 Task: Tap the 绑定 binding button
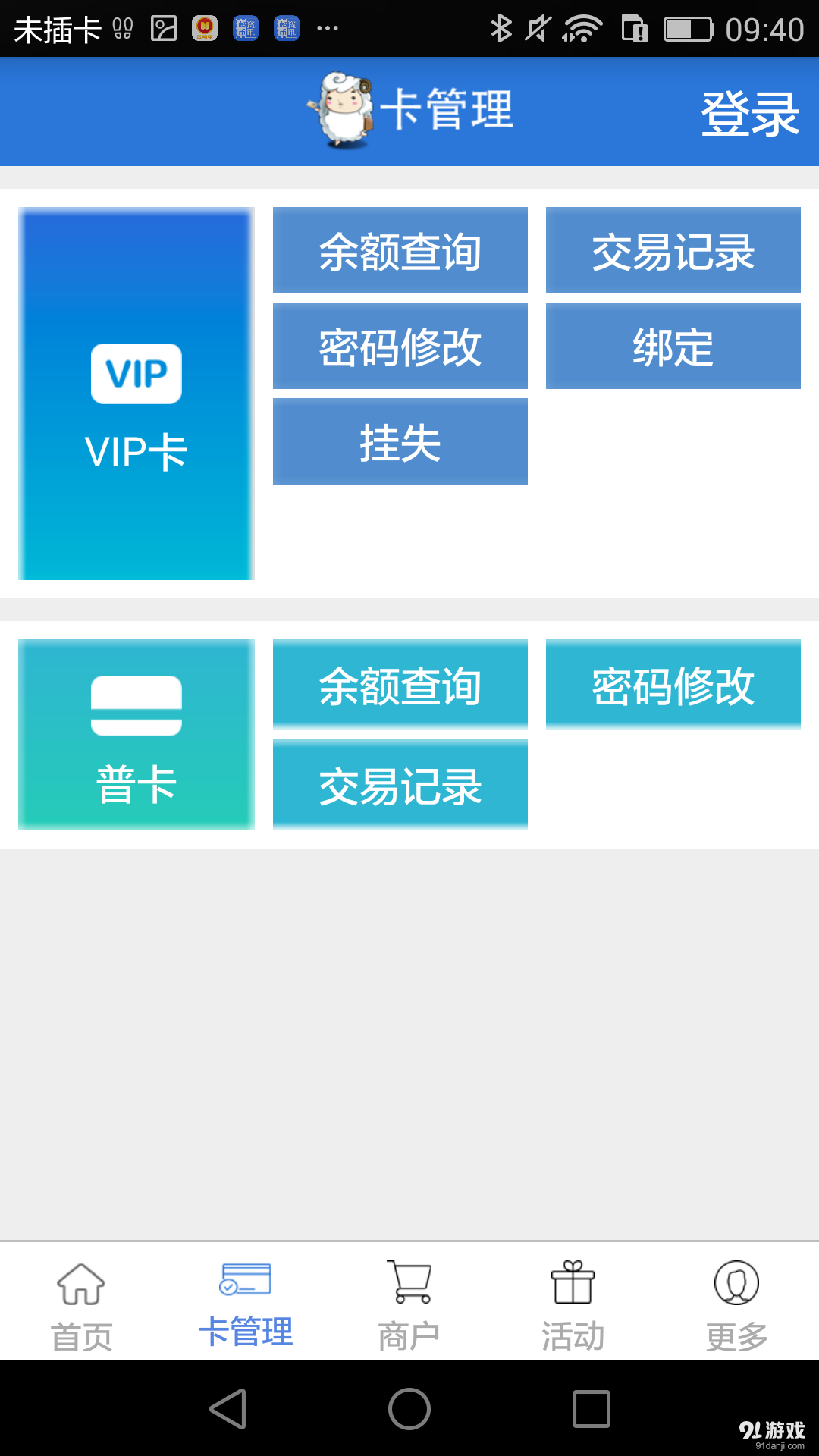(673, 346)
